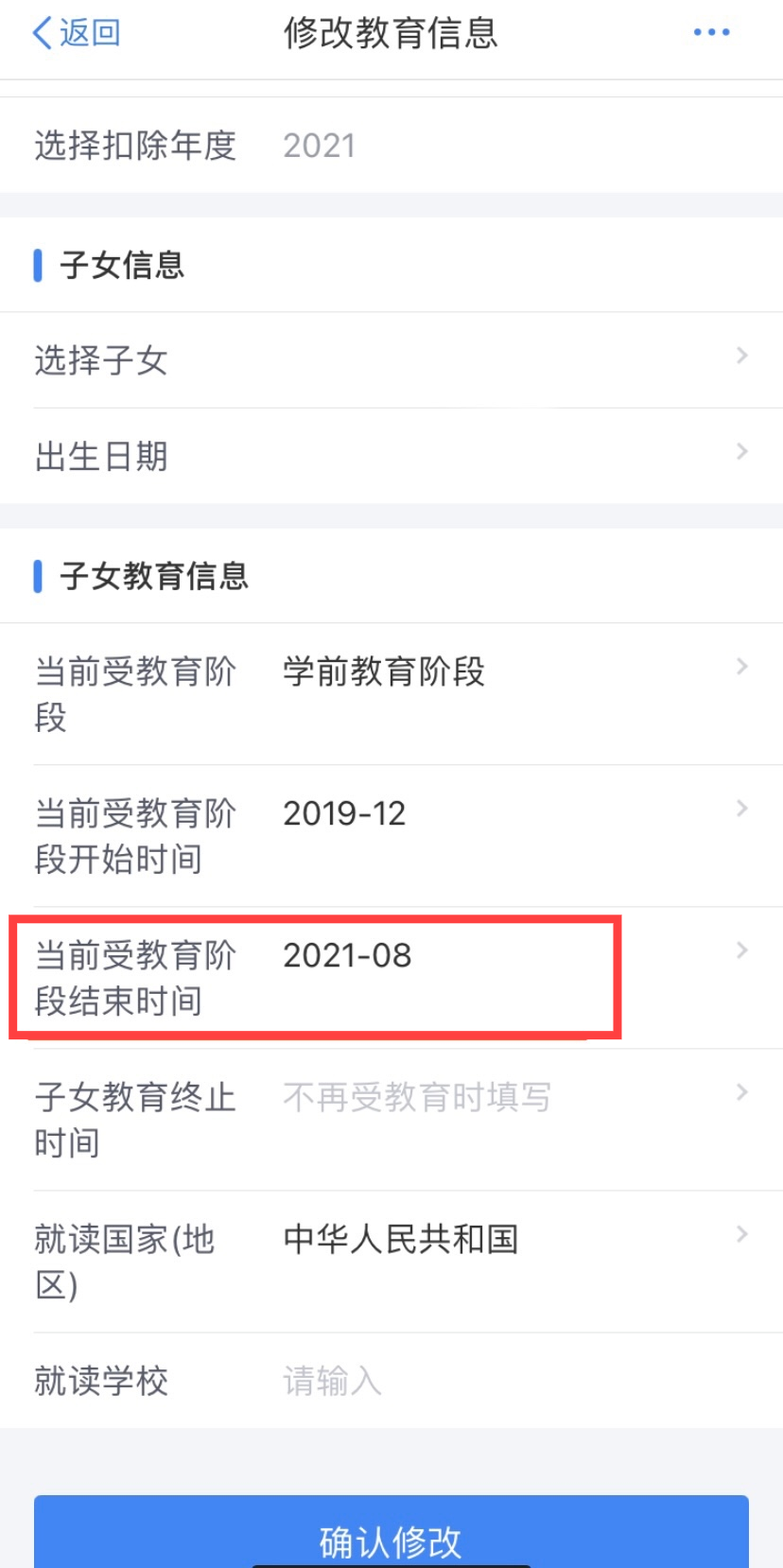Set the 子女教育终止时间 field
This screenshot has height=1568, width=783.
coord(391,1120)
